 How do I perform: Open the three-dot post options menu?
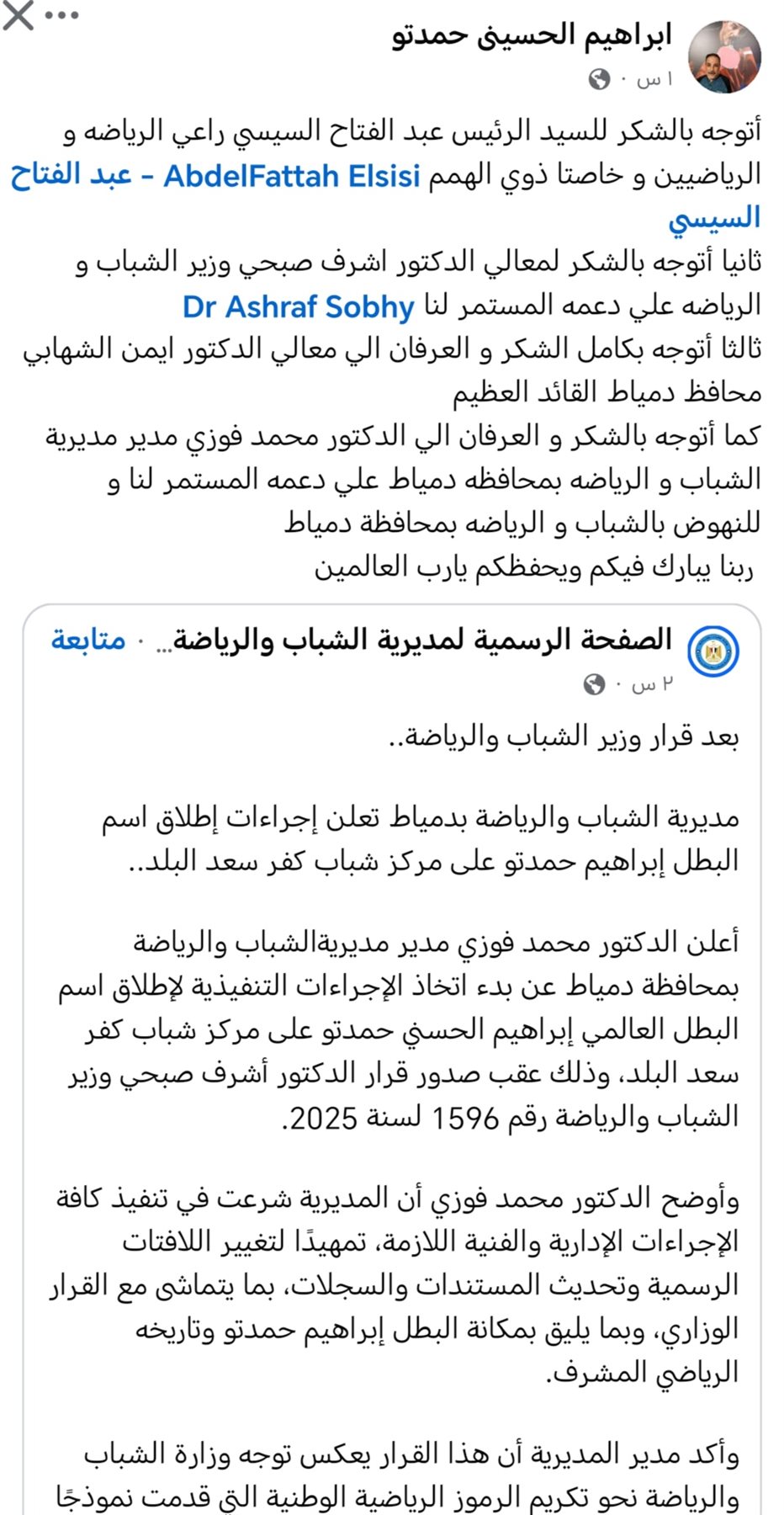[63, 16]
